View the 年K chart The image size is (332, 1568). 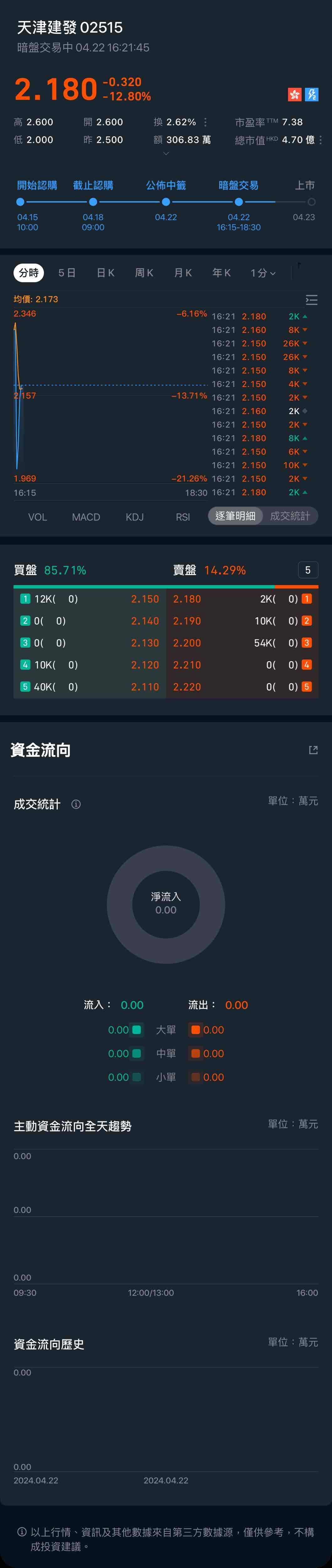coord(221,273)
